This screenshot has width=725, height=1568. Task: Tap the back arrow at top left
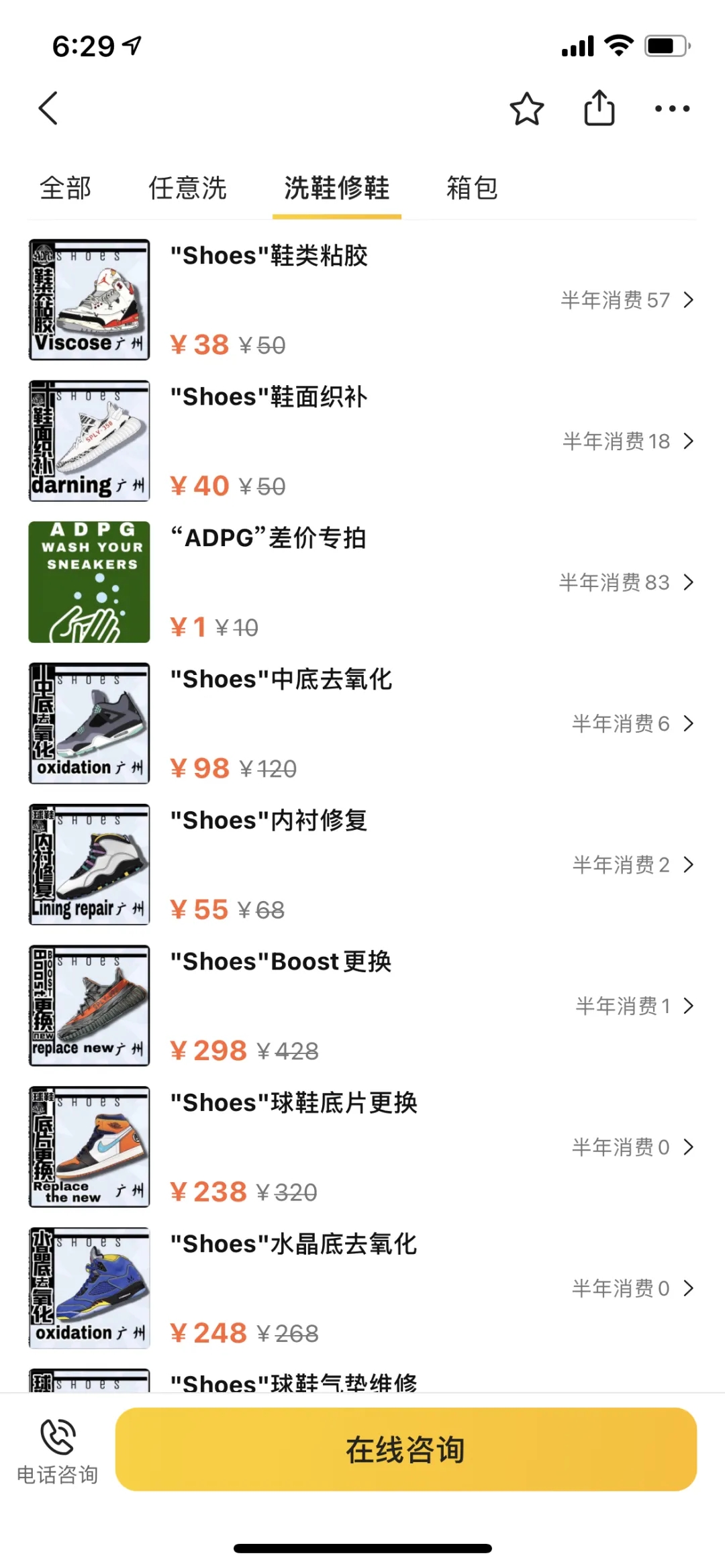(47, 107)
